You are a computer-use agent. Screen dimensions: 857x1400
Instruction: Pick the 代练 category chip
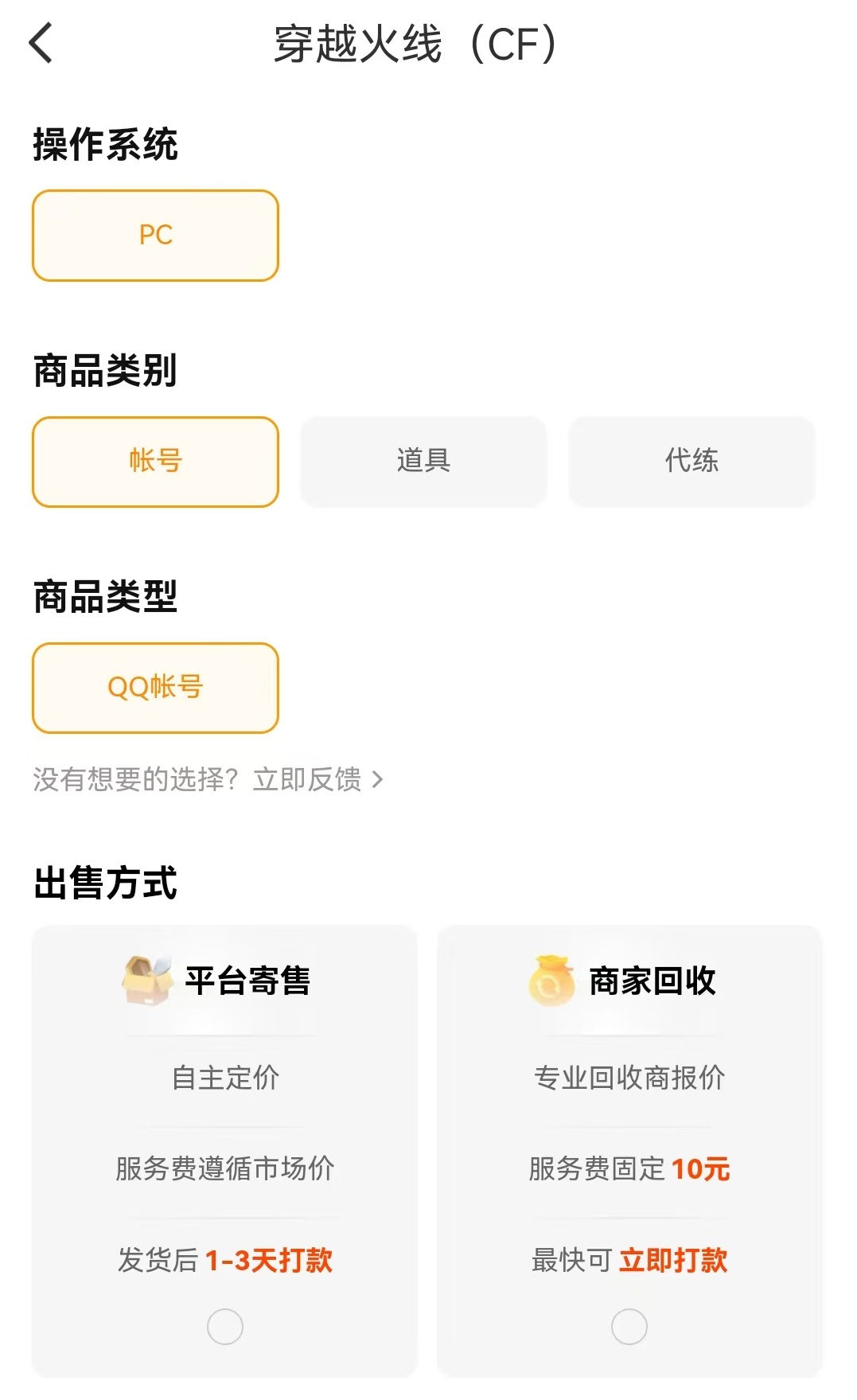pos(691,462)
